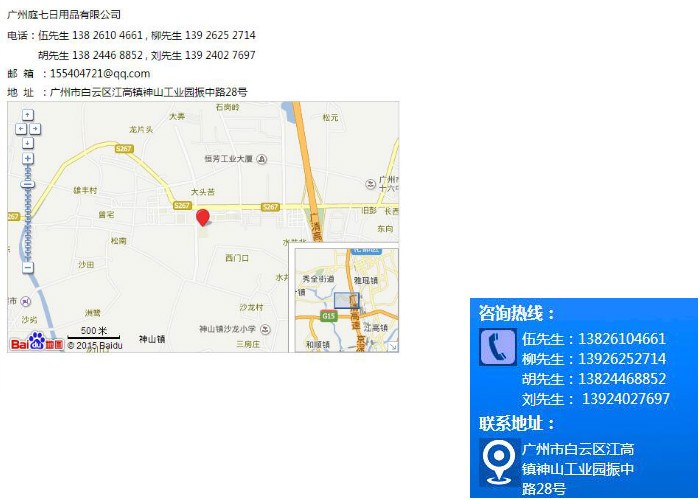Pan the map left
This screenshot has width=700, height=500.
(21, 128)
